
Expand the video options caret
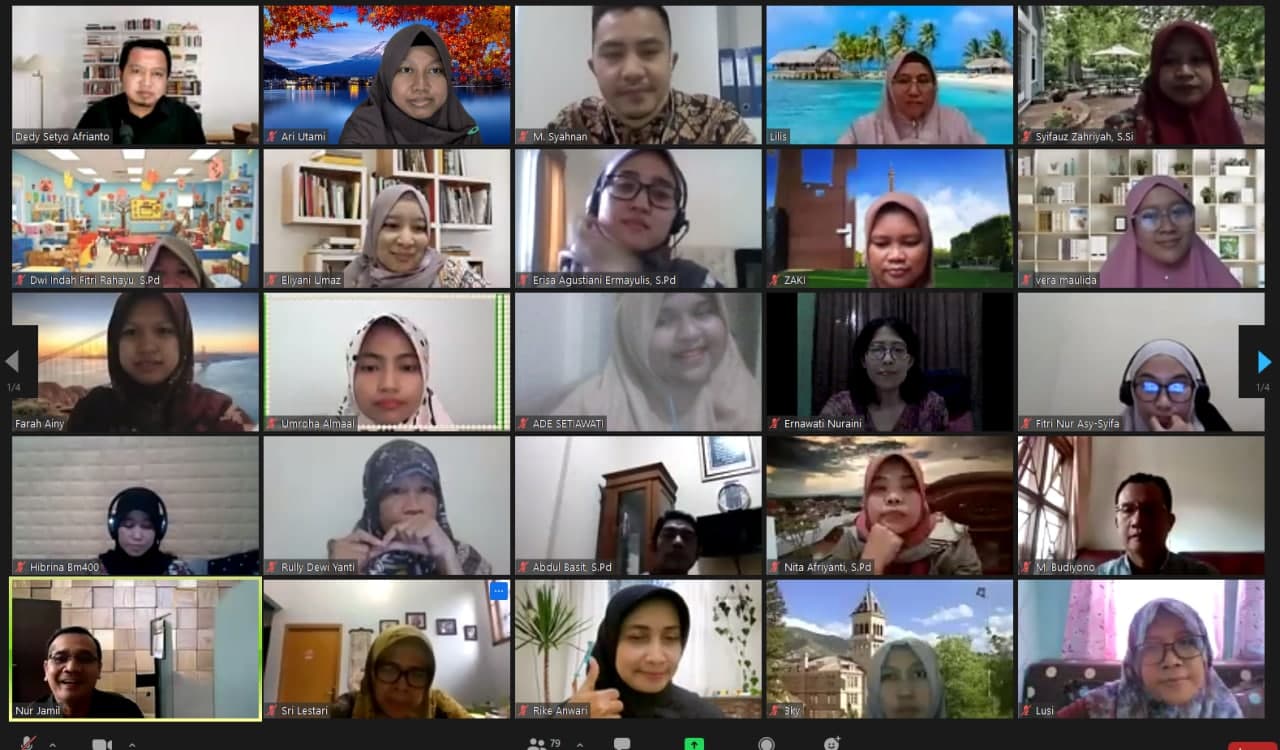coord(131,744)
